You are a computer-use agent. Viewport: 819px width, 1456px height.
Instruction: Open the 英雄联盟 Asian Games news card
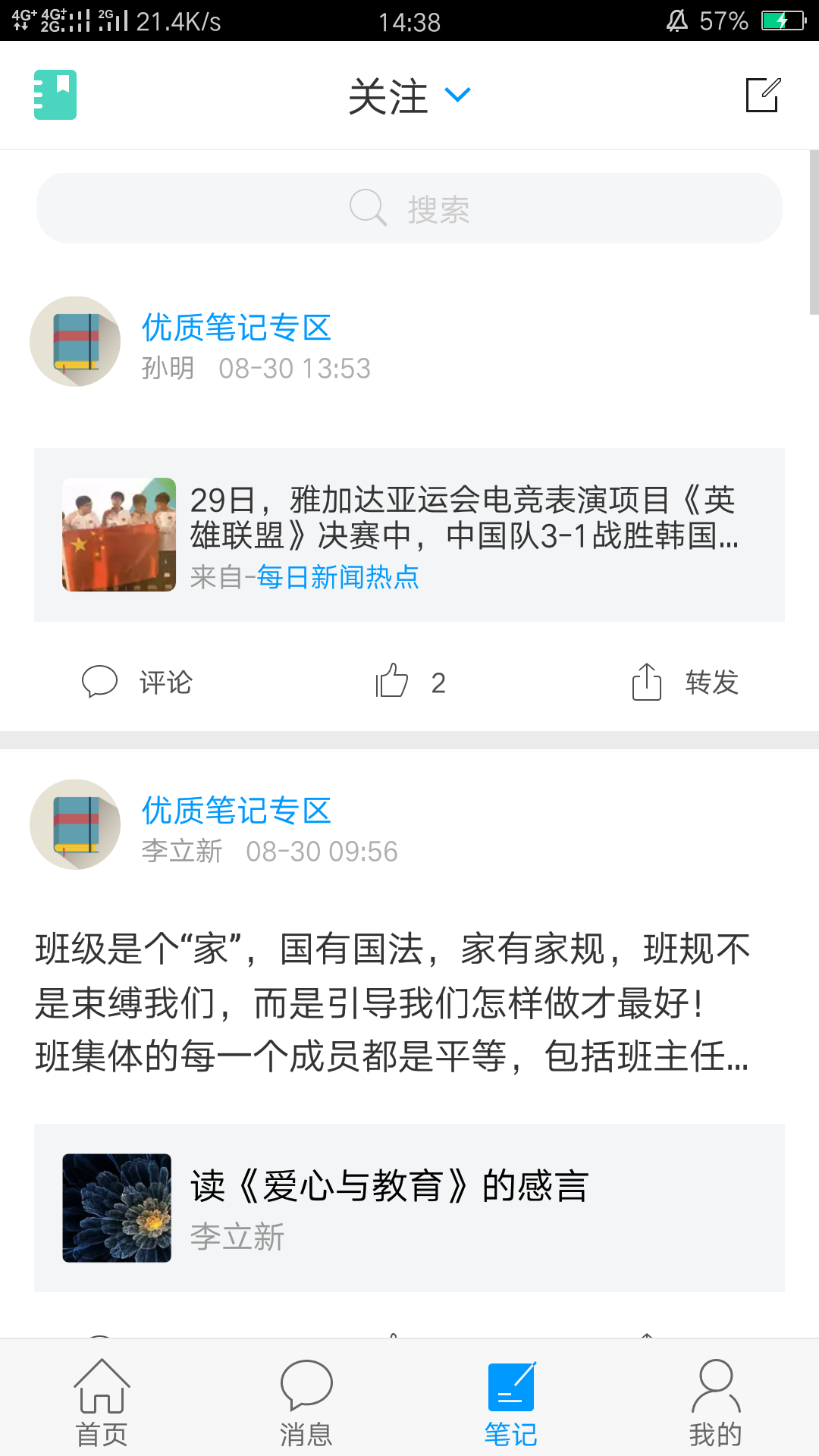pyautogui.click(x=463, y=519)
